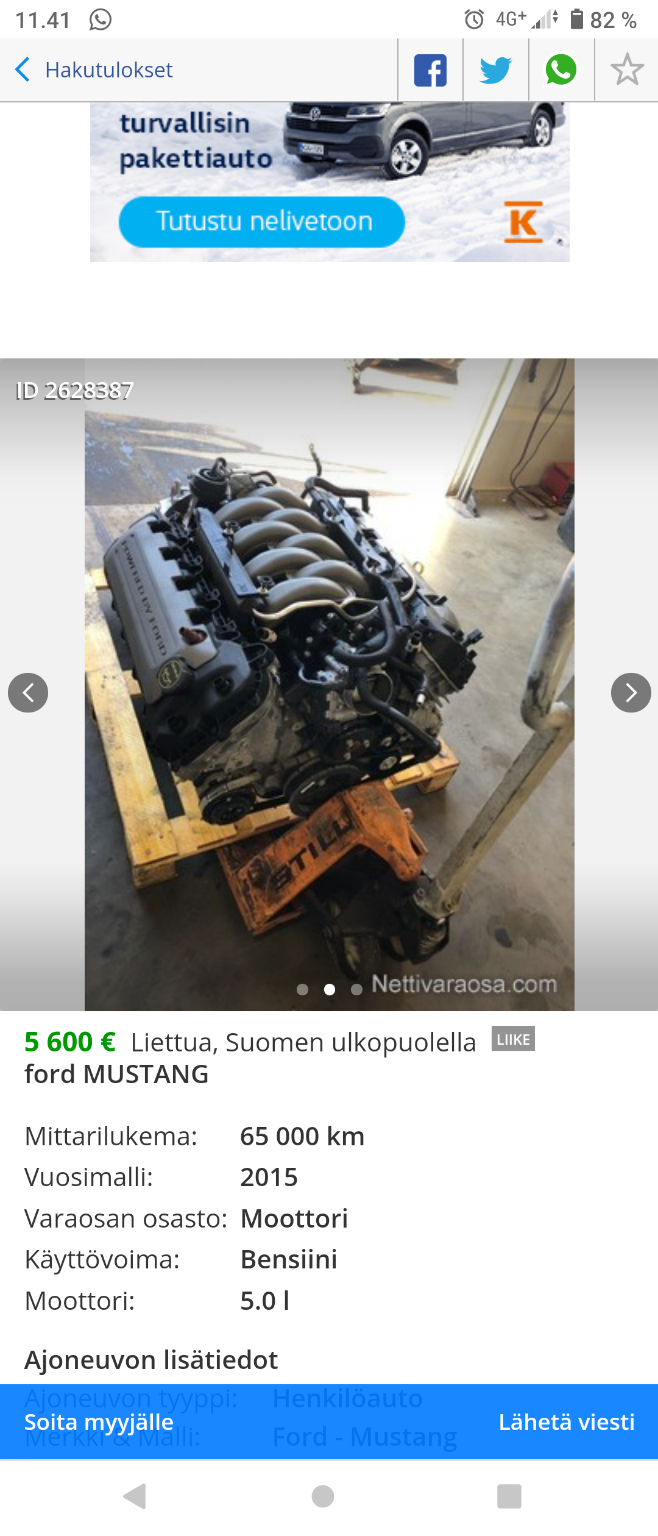Send a message via Lähetä viesti
This screenshot has width=658, height=1536.
pos(566,1422)
